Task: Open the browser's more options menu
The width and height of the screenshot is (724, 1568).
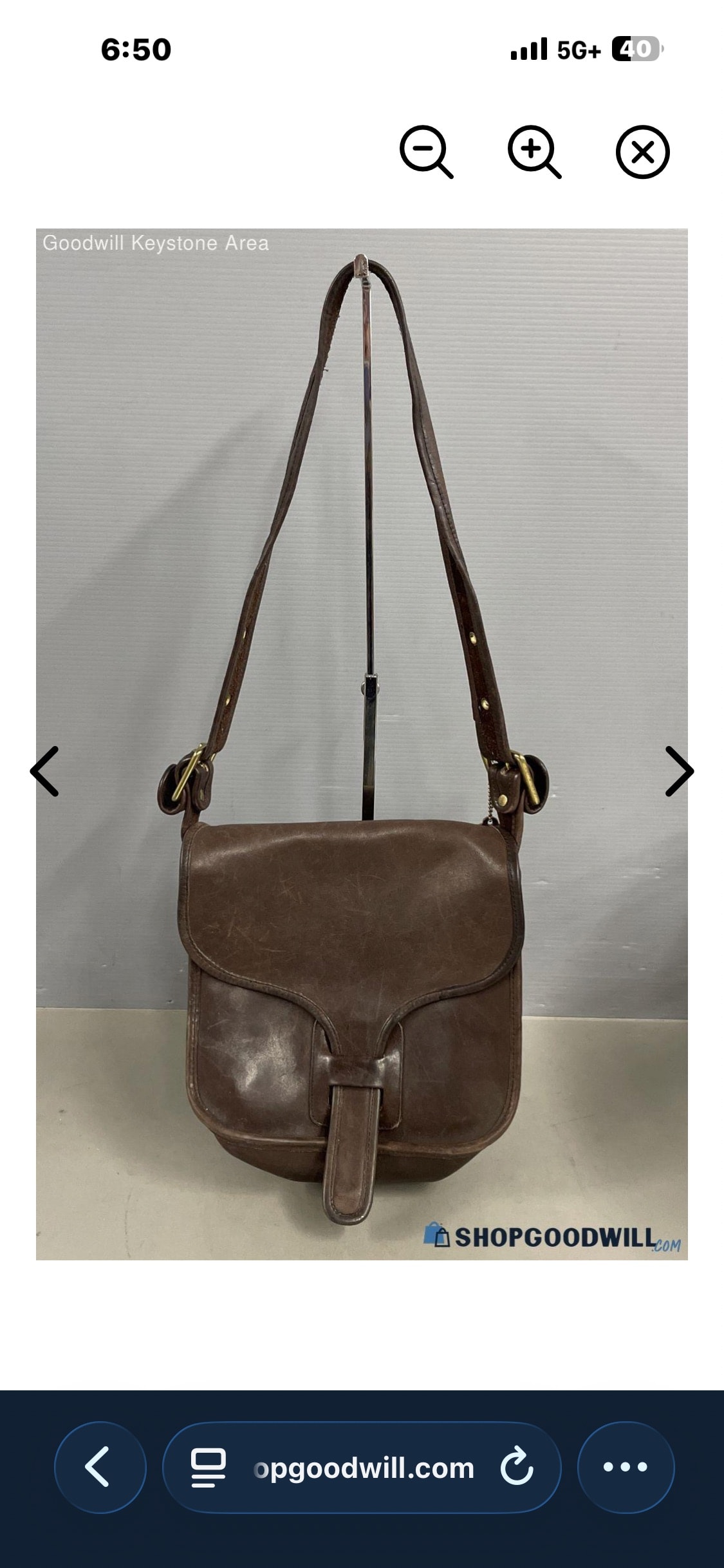Action: pos(626,1467)
